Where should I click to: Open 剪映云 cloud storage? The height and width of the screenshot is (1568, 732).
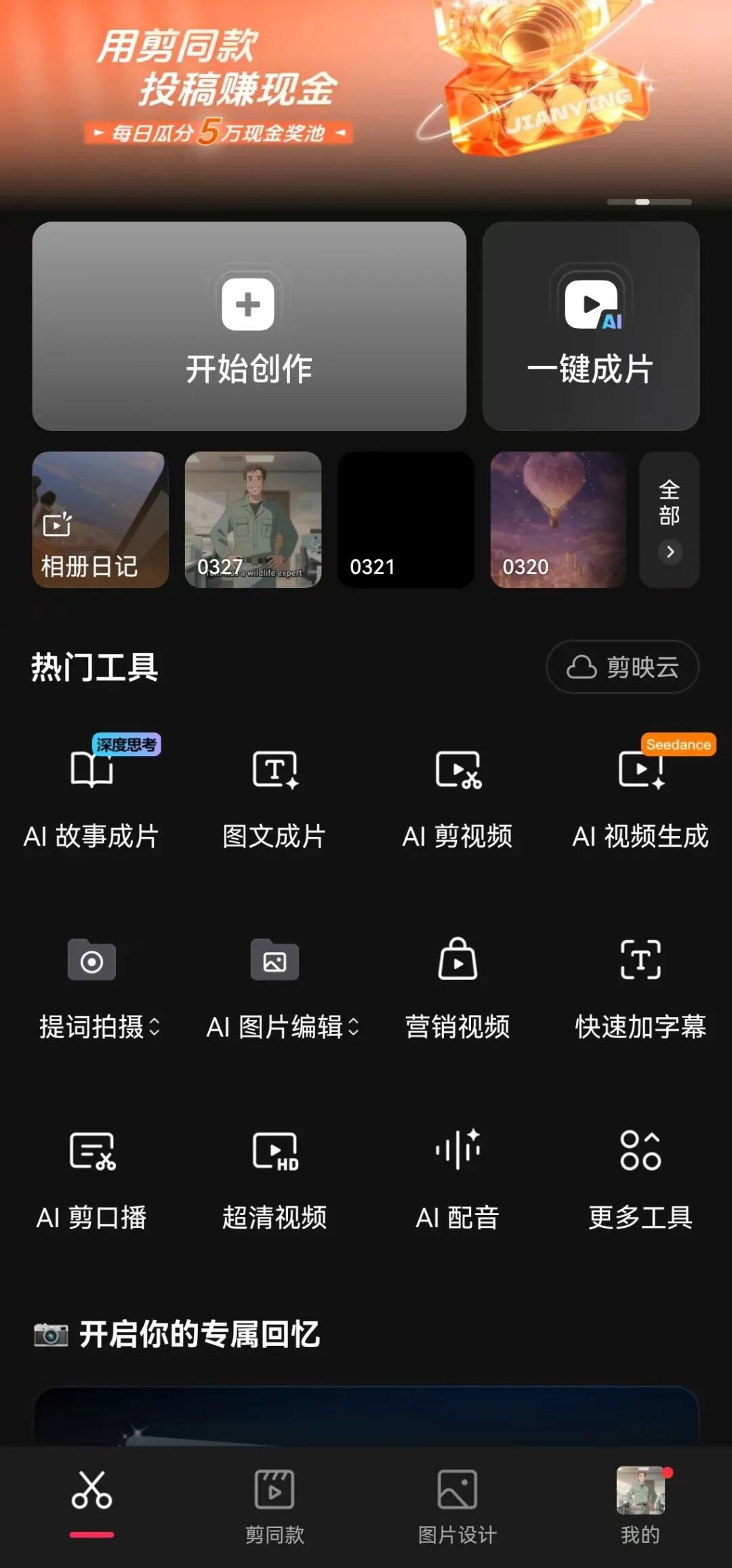(x=622, y=667)
